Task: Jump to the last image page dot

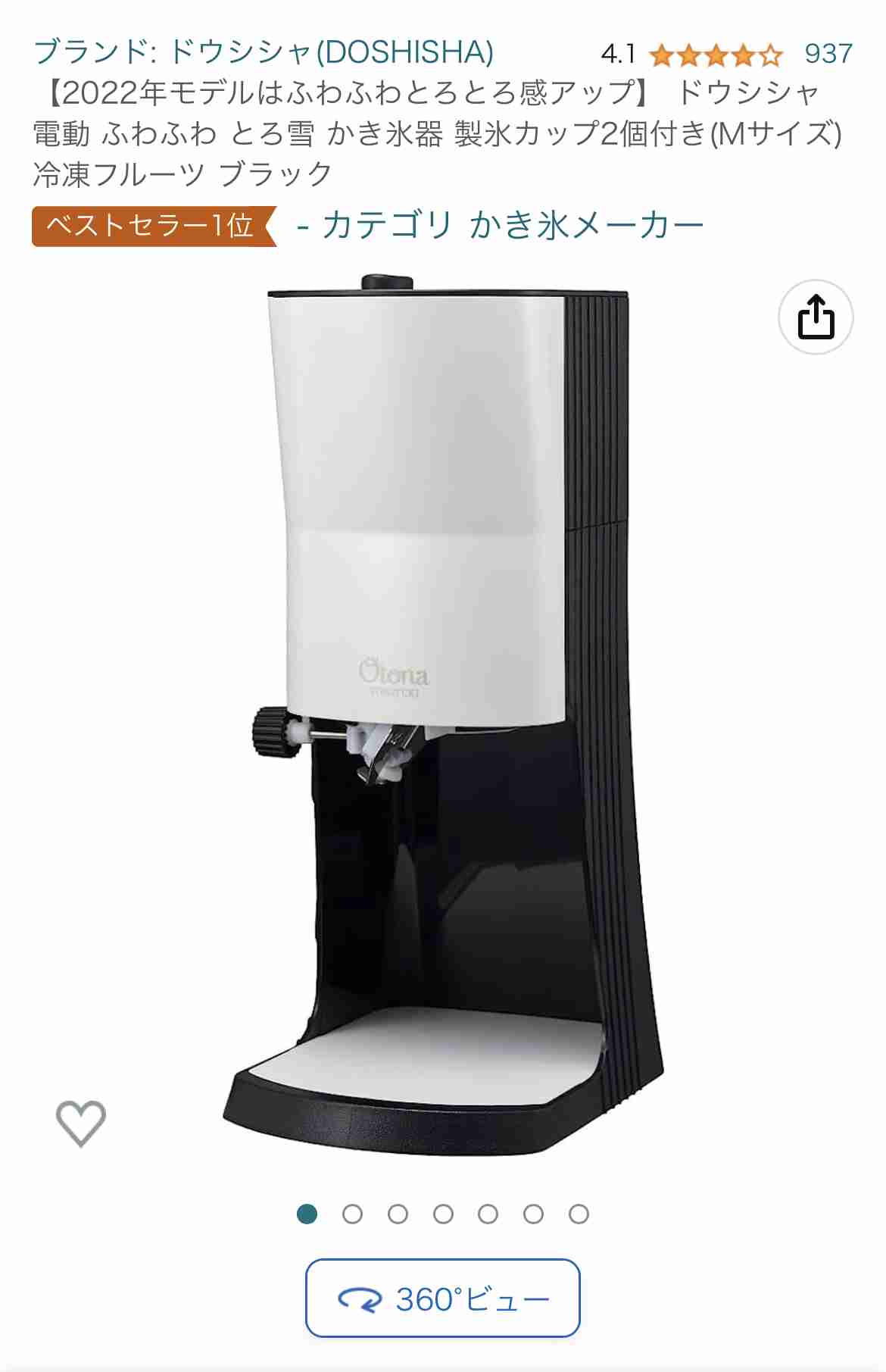Action: [x=579, y=1214]
